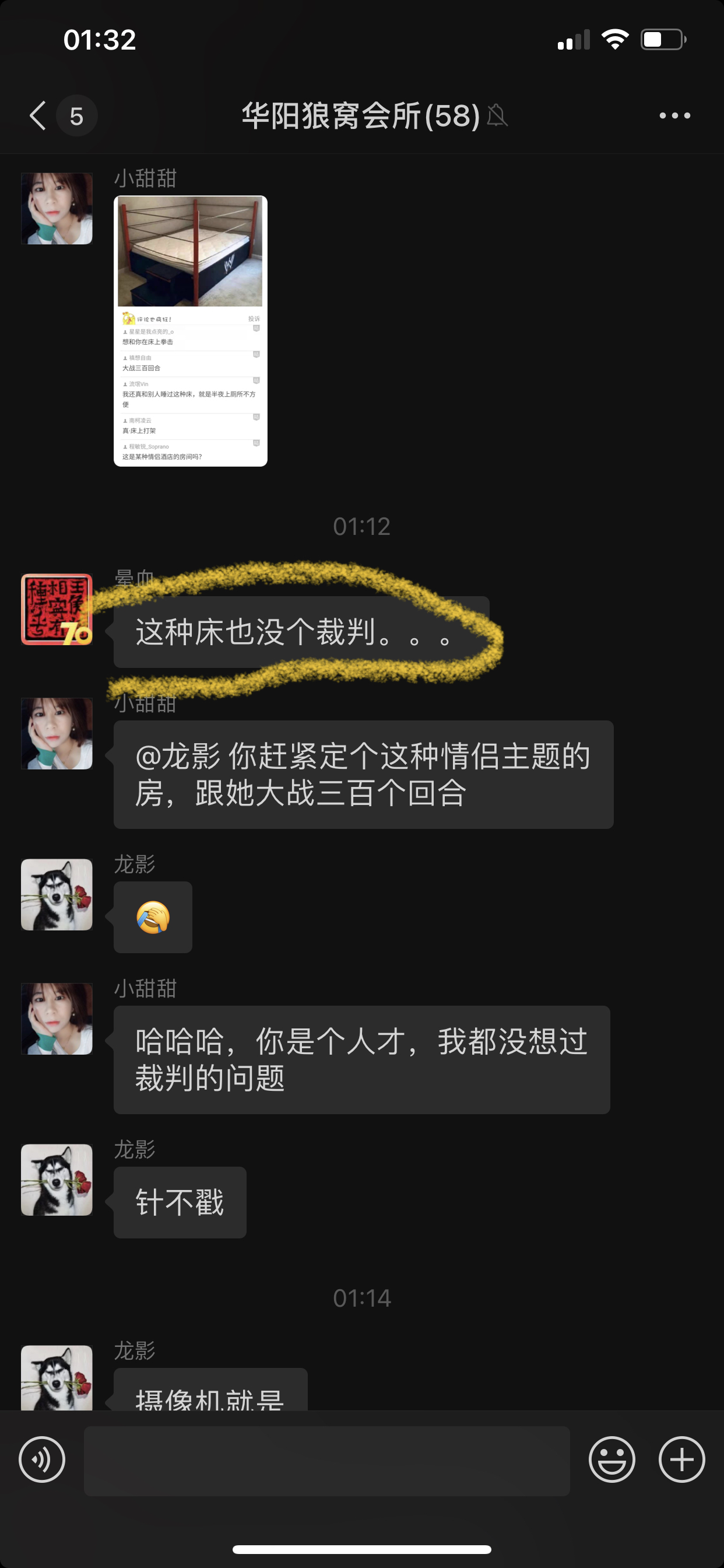Screen dimensions: 724x1568
Task: Tap the message text input field
Action: (x=326, y=1460)
